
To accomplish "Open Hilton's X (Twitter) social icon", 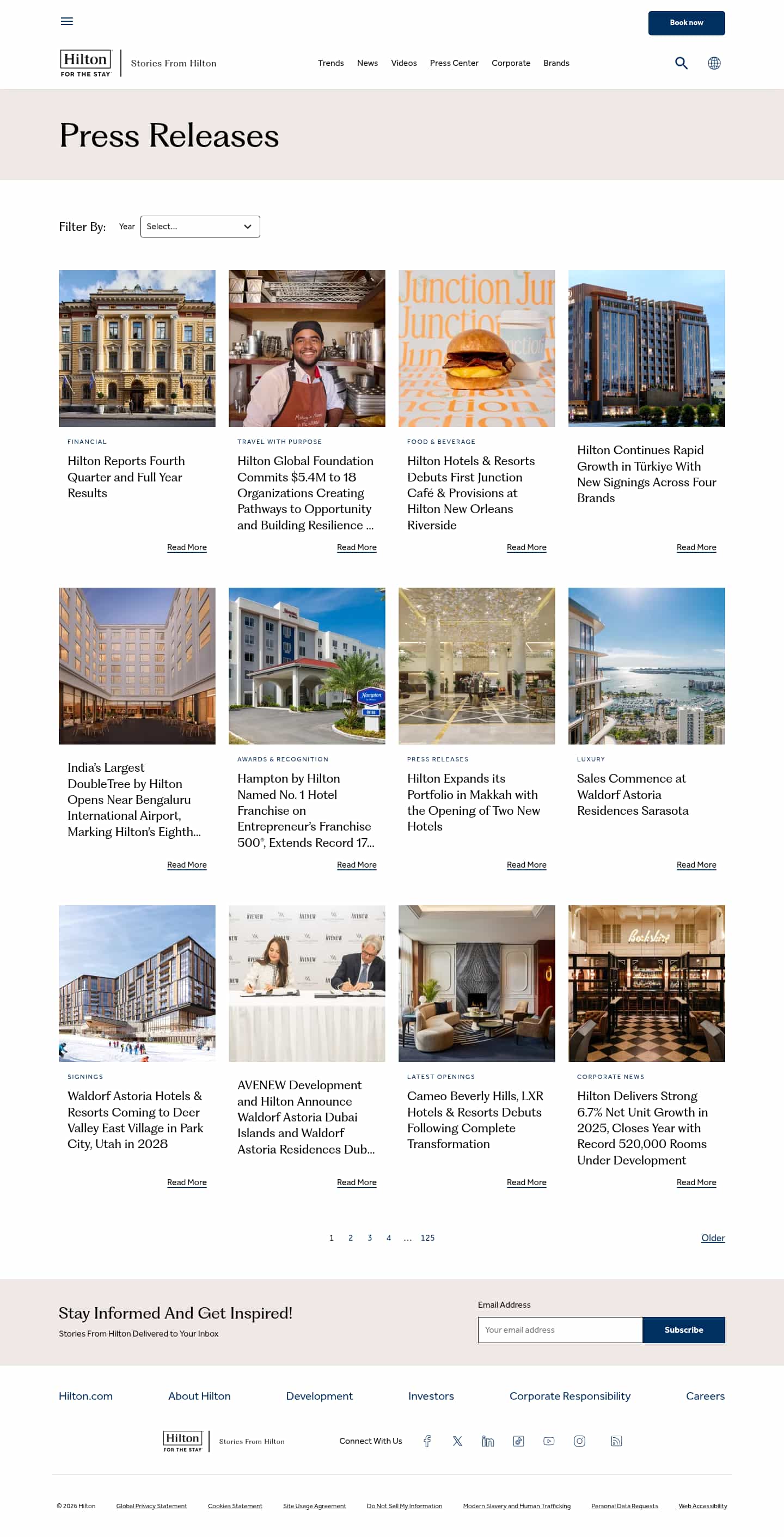I will [458, 1441].
